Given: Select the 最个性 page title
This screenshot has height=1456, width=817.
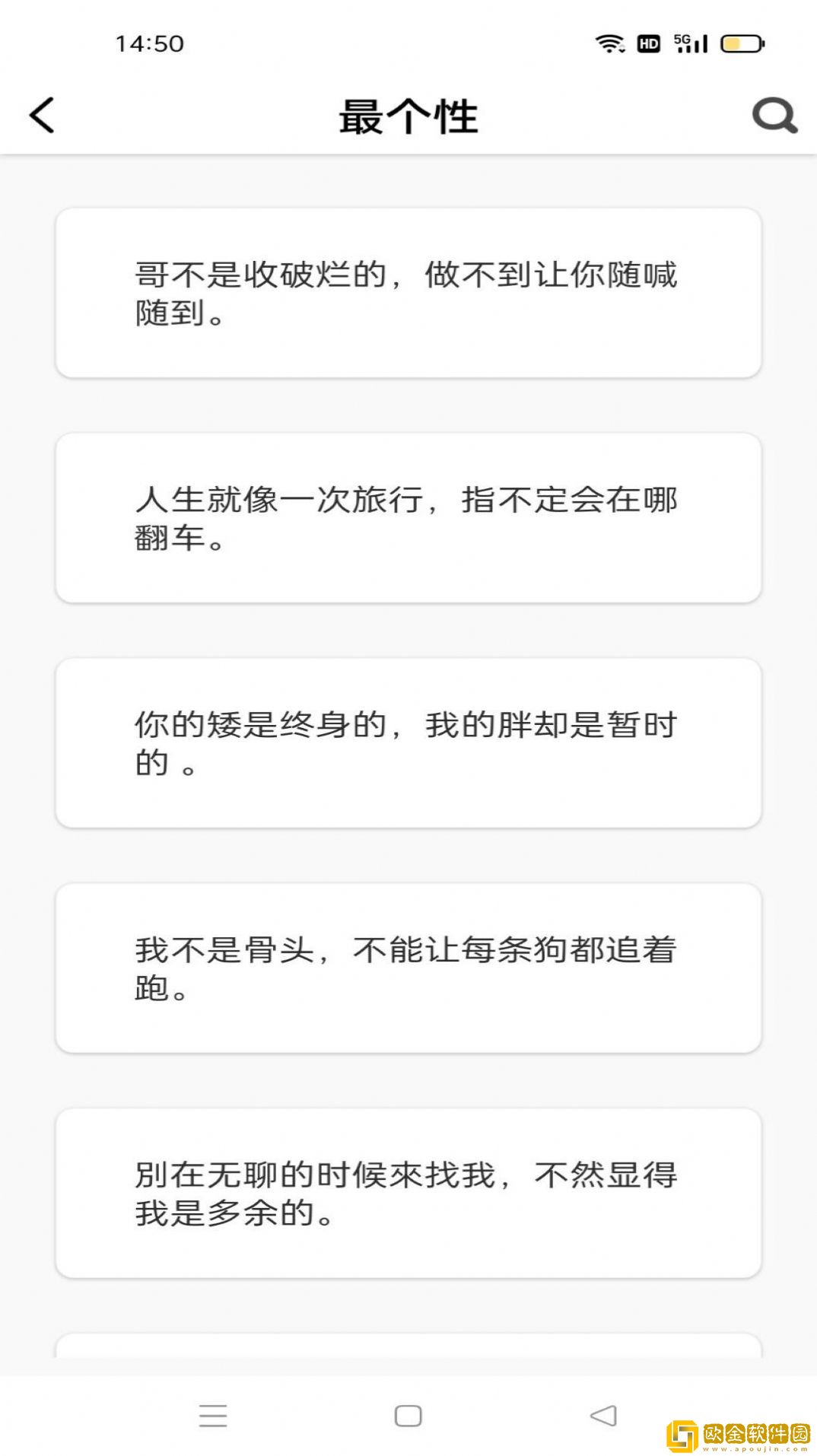Looking at the screenshot, I should pos(408,114).
